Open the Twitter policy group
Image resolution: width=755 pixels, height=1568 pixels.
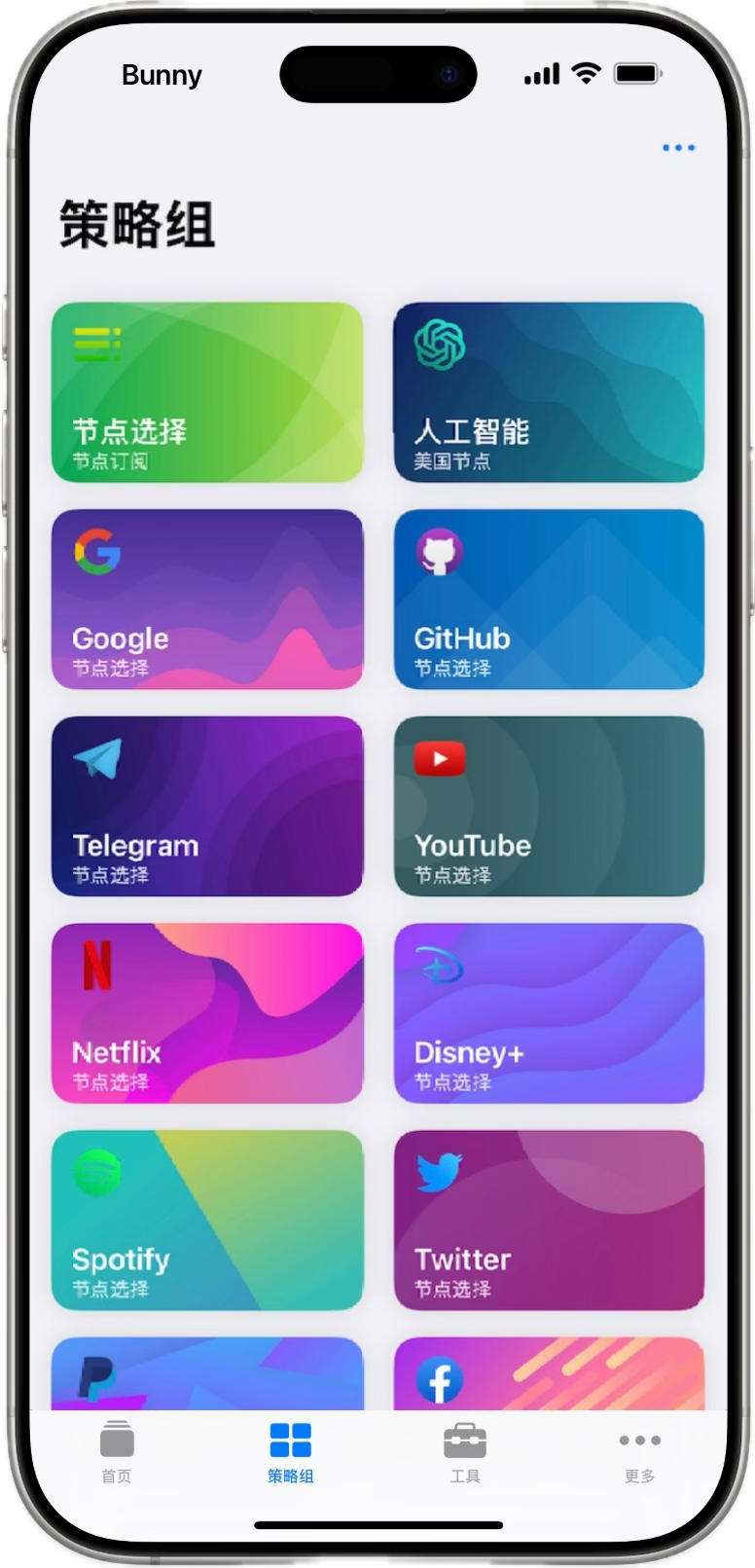point(548,1221)
